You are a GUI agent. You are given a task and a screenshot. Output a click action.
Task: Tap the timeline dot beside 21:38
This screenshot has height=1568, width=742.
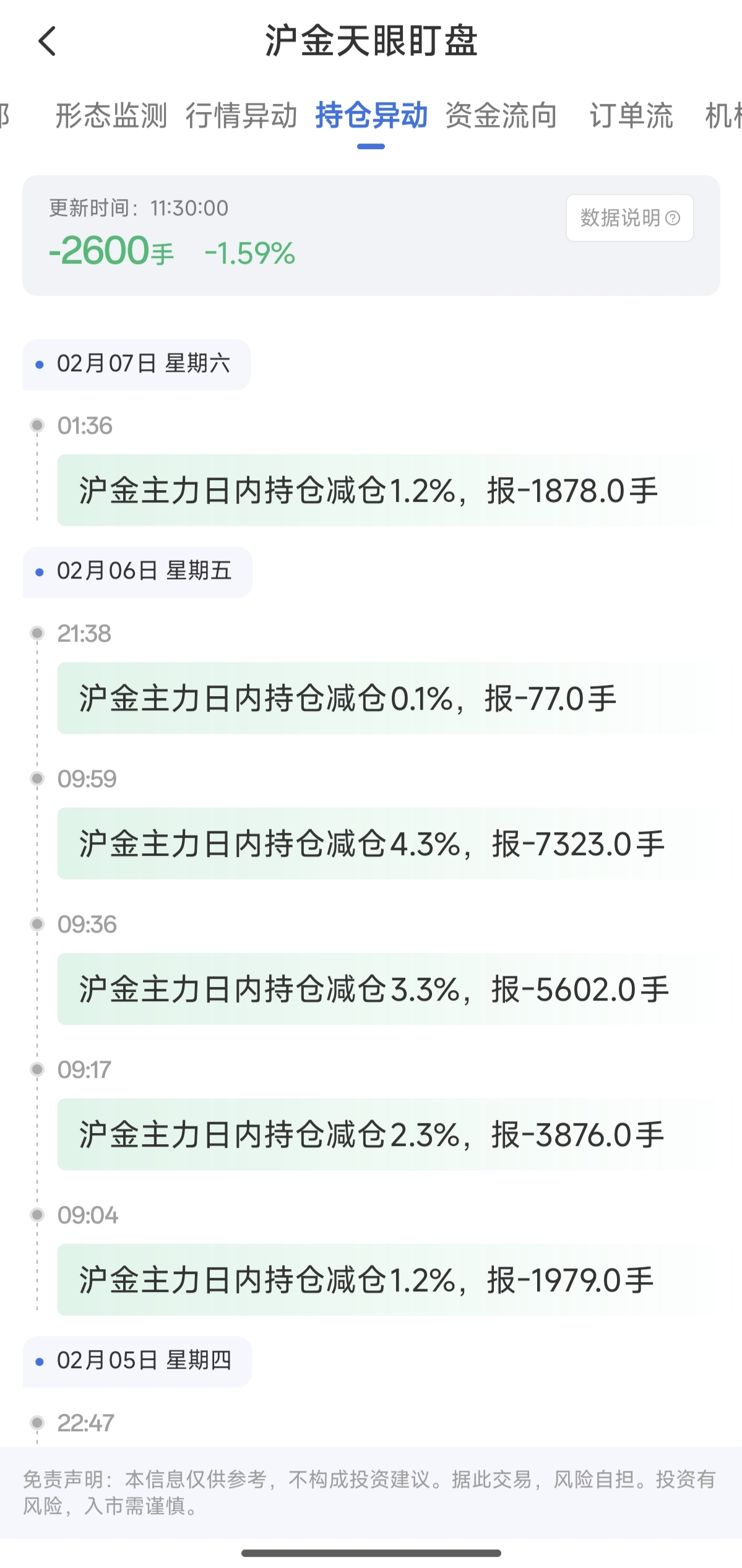[39, 633]
